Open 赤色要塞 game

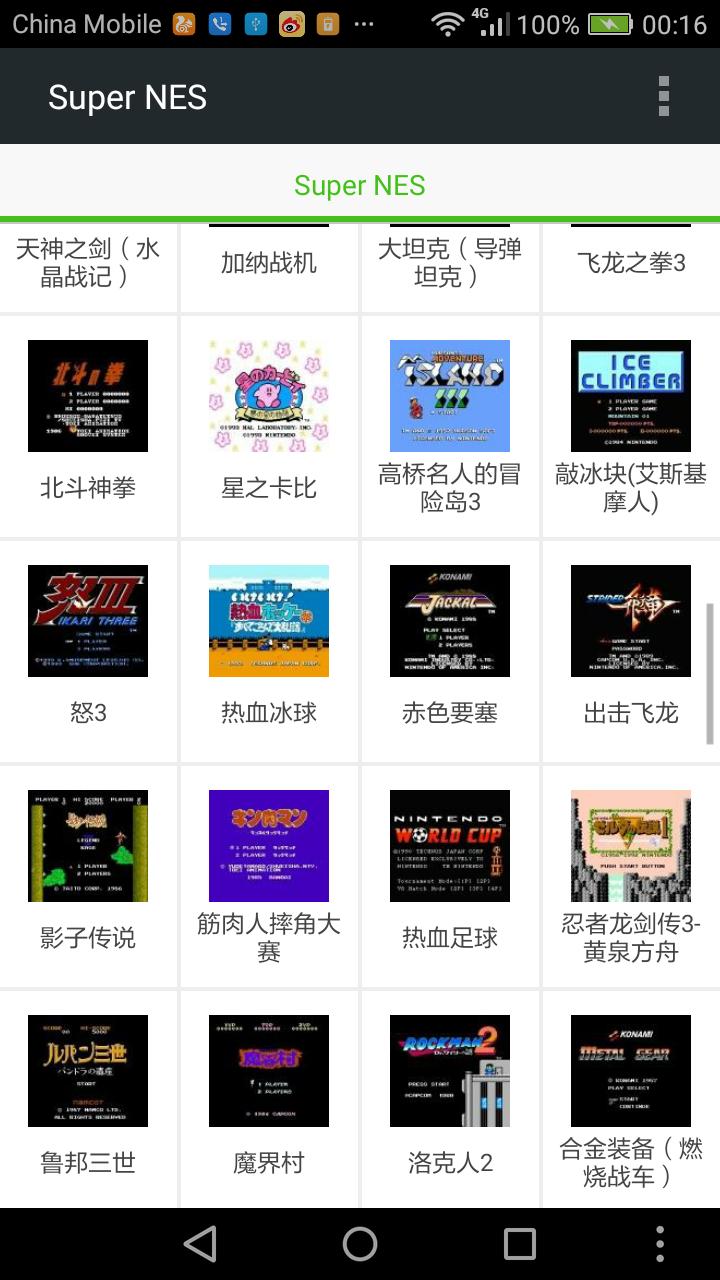tap(450, 650)
